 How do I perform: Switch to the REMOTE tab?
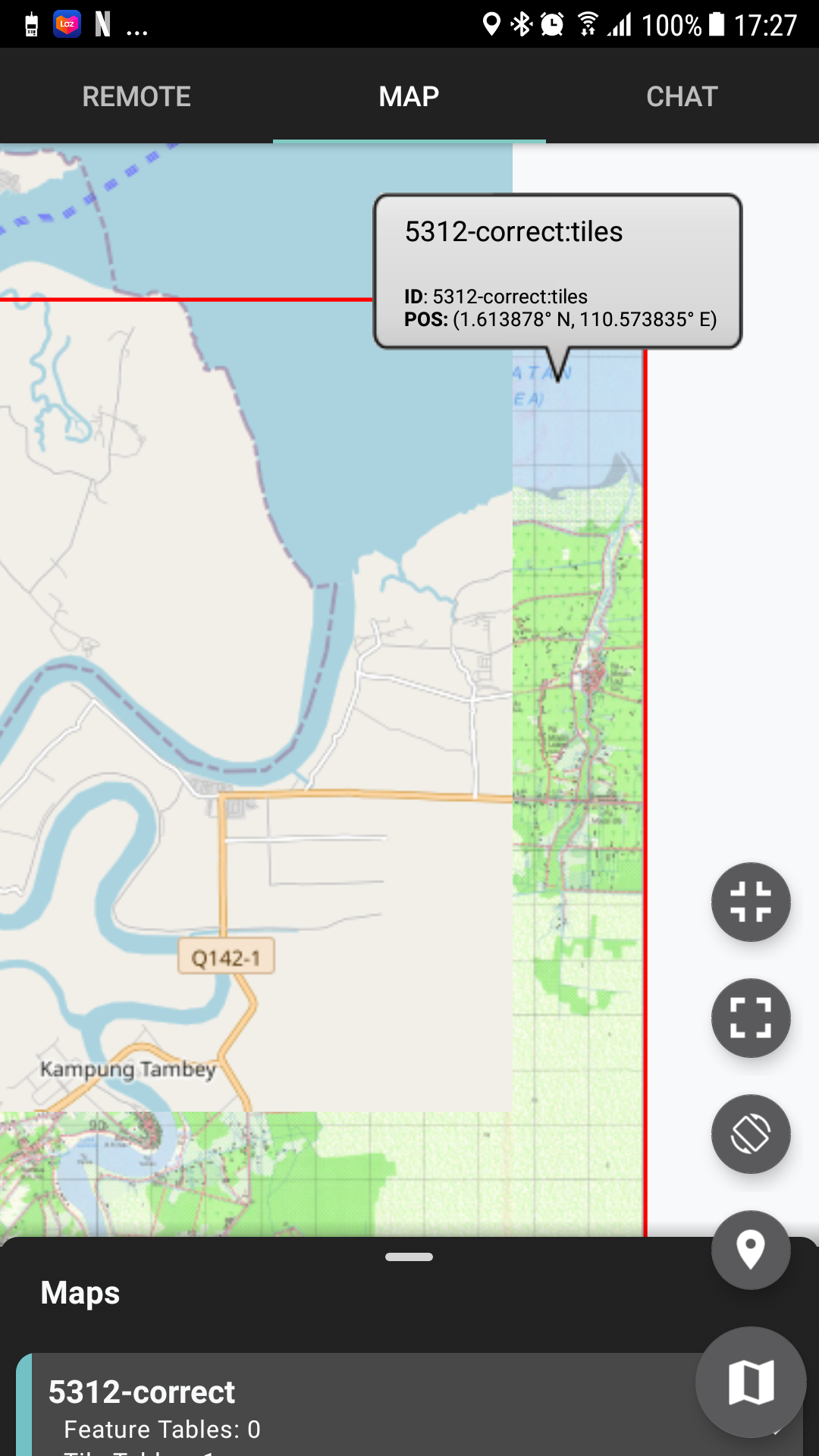tap(136, 96)
